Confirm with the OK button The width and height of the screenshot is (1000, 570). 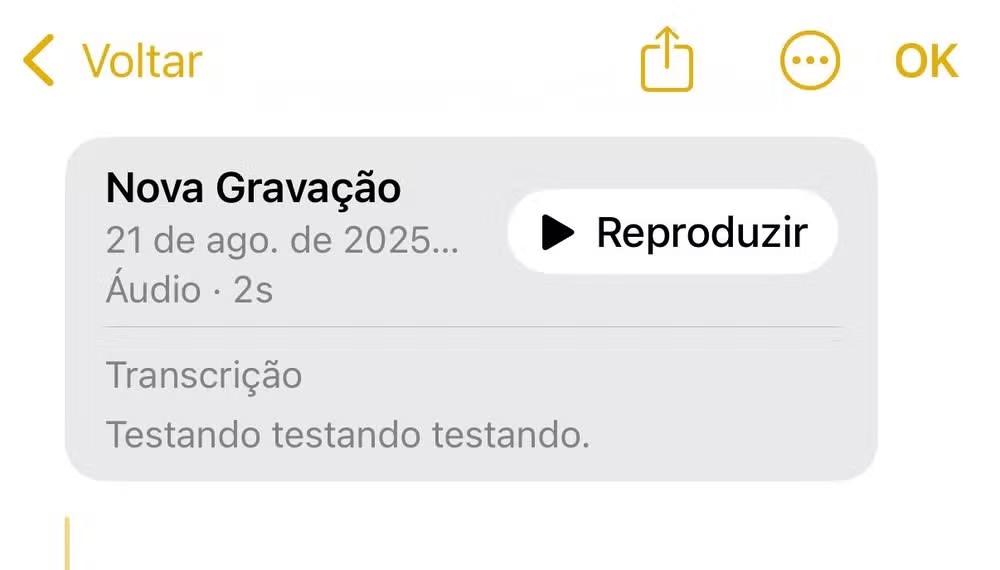tap(926, 61)
